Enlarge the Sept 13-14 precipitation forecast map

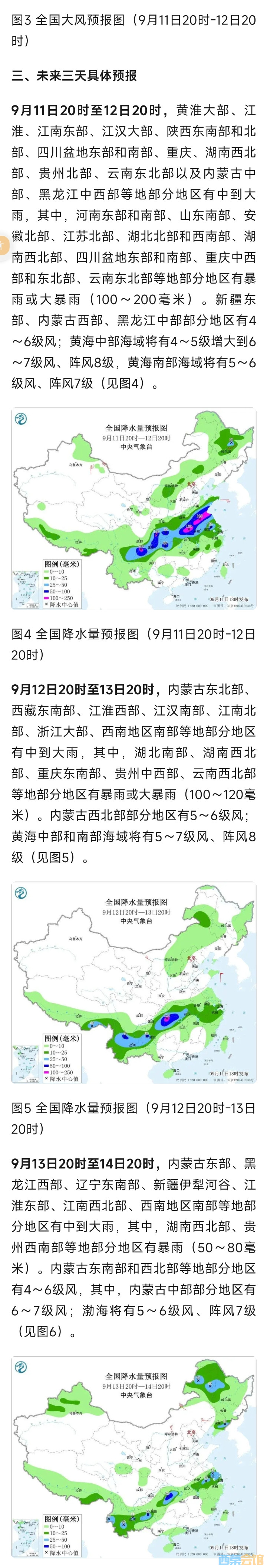tap(133, 1457)
